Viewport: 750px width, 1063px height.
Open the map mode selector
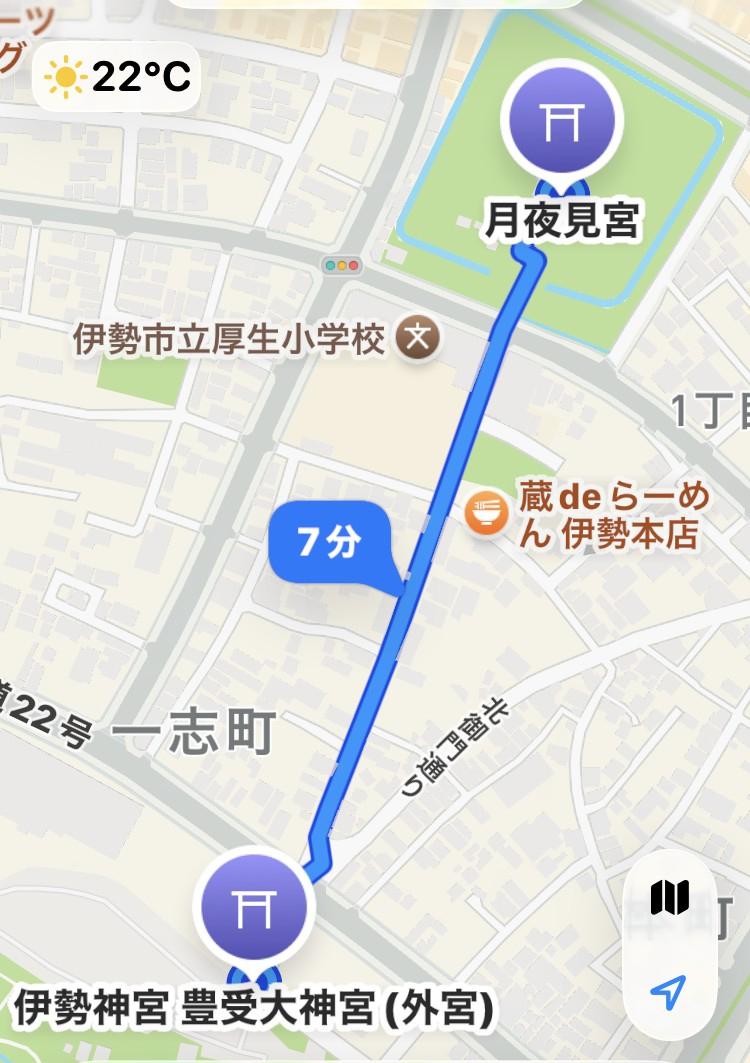click(669, 898)
